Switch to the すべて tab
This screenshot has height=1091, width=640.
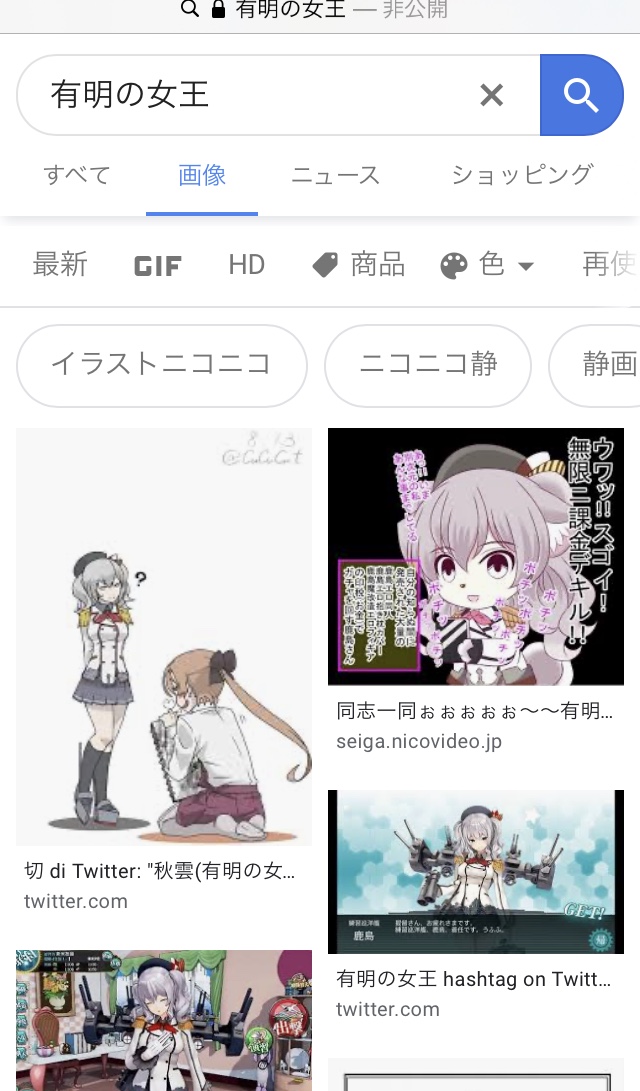77,175
